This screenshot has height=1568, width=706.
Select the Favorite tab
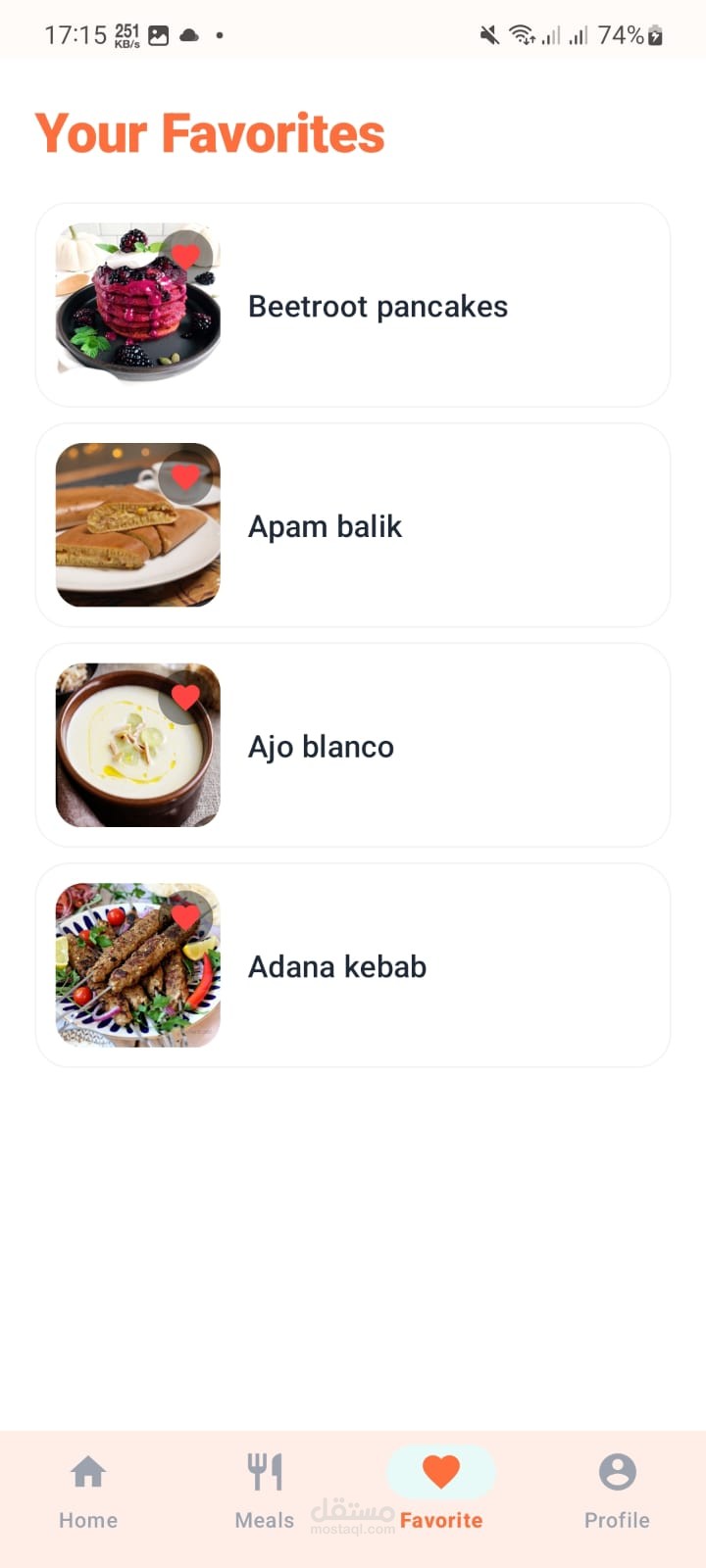[x=441, y=1492]
